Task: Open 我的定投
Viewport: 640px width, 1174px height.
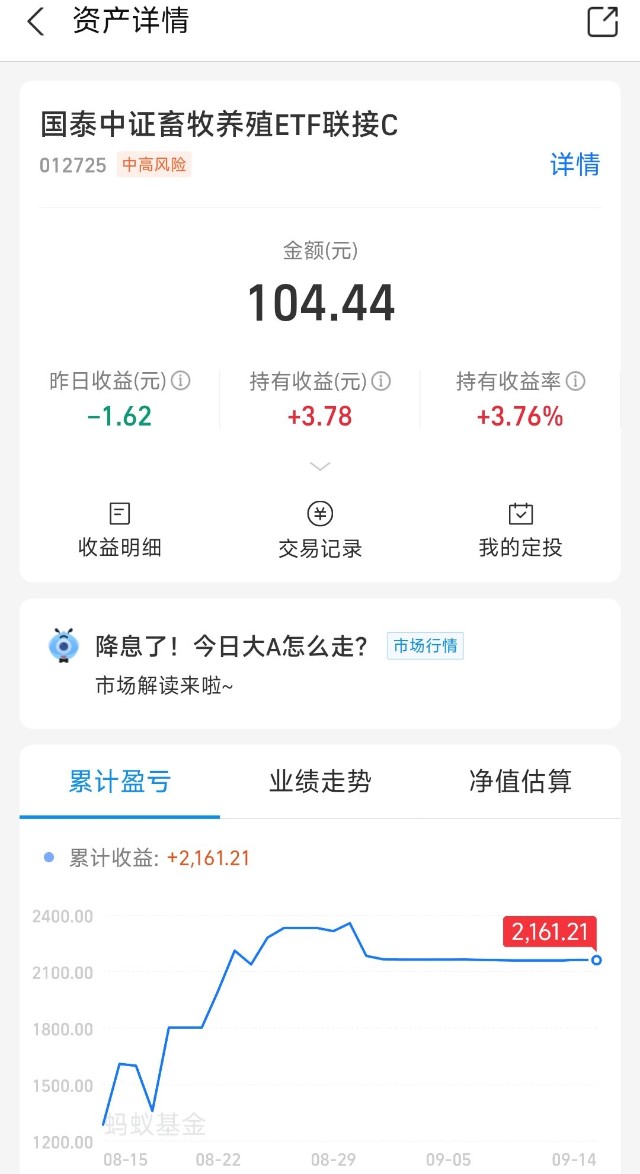Action: [x=520, y=531]
